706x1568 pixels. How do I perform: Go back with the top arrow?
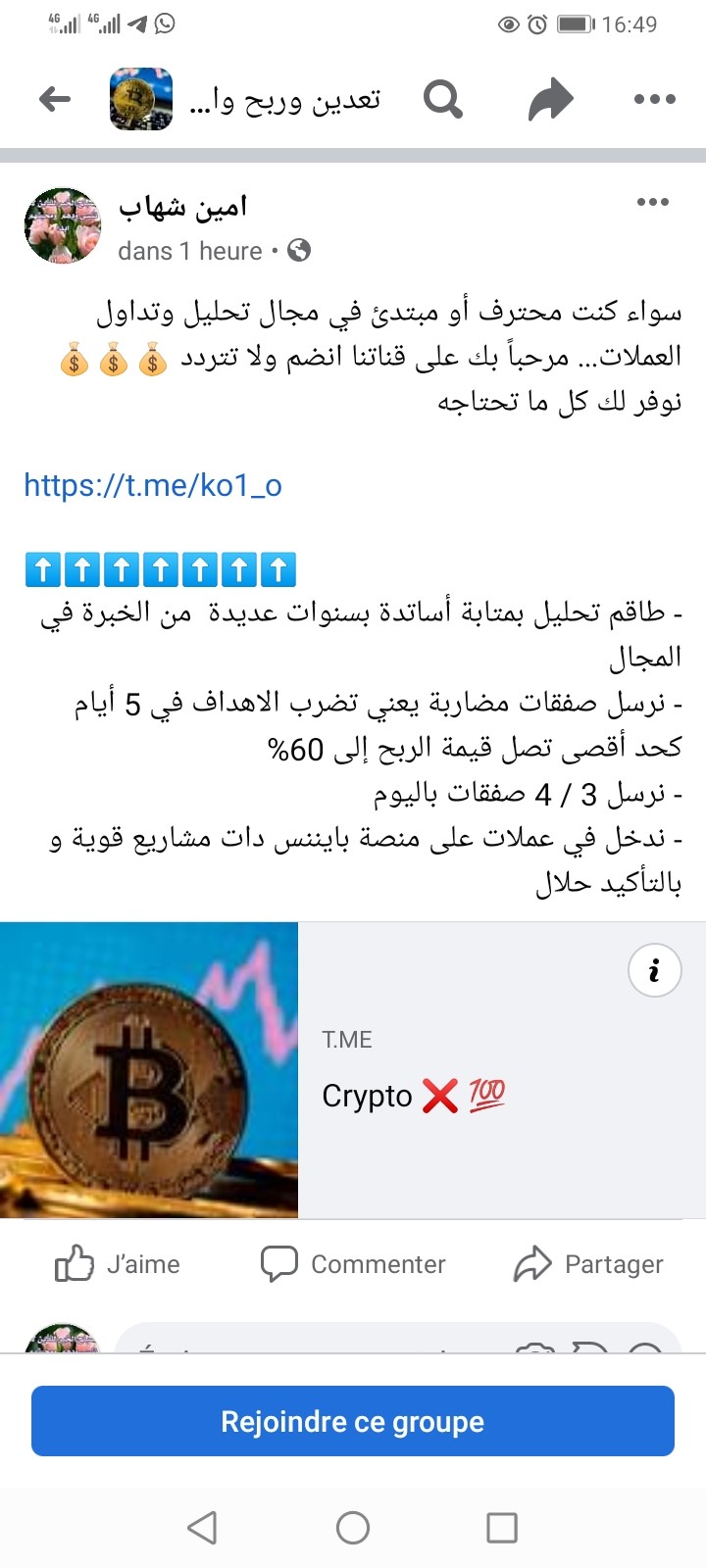pos(55,99)
